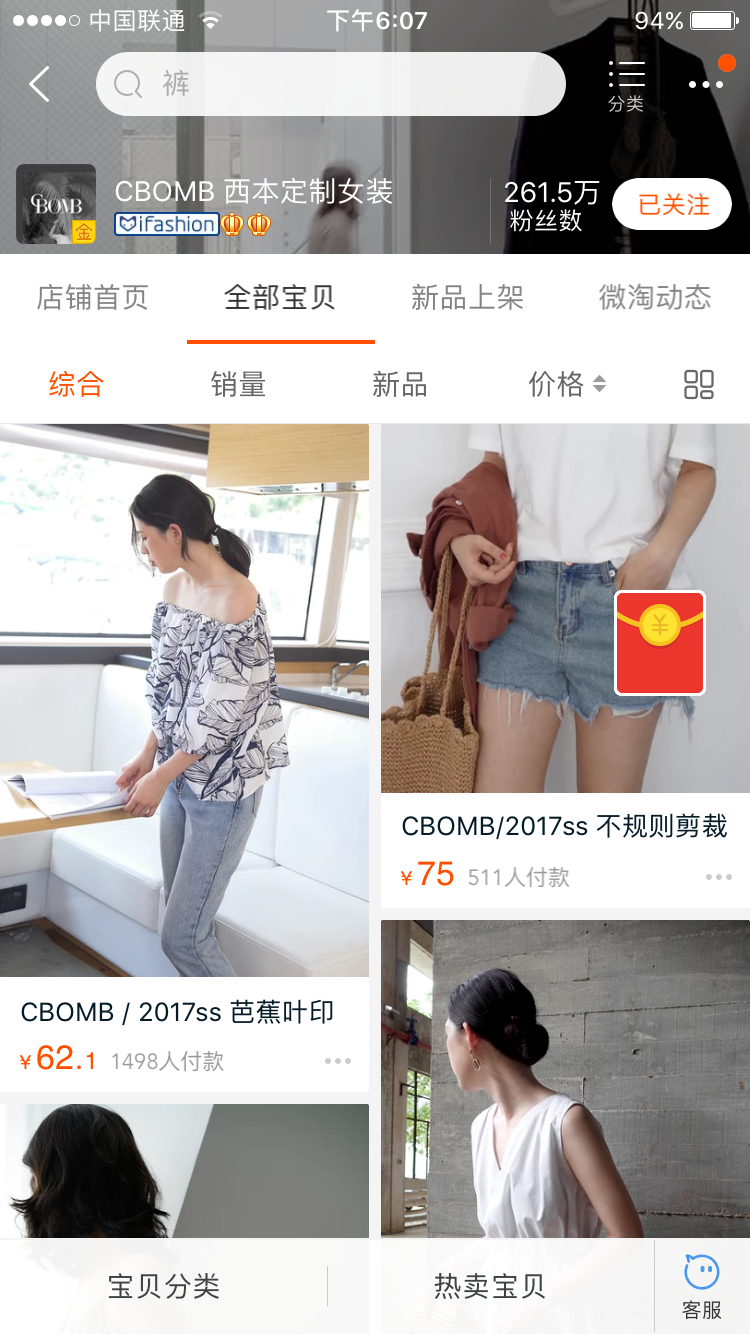Sort items by 综合
750x1334 pixels.
(x=76, y=384)
